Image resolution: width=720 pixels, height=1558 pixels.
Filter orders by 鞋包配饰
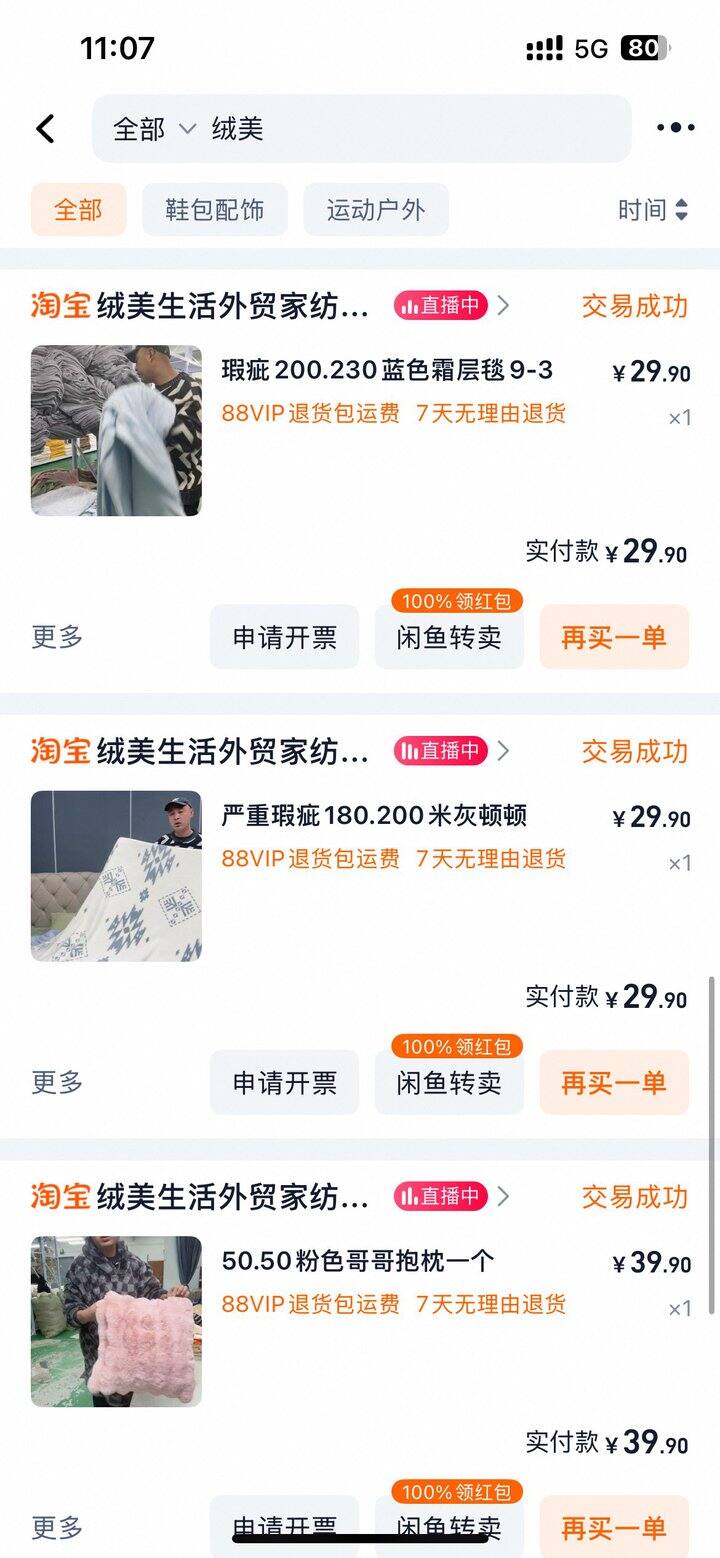click(215, 210)
